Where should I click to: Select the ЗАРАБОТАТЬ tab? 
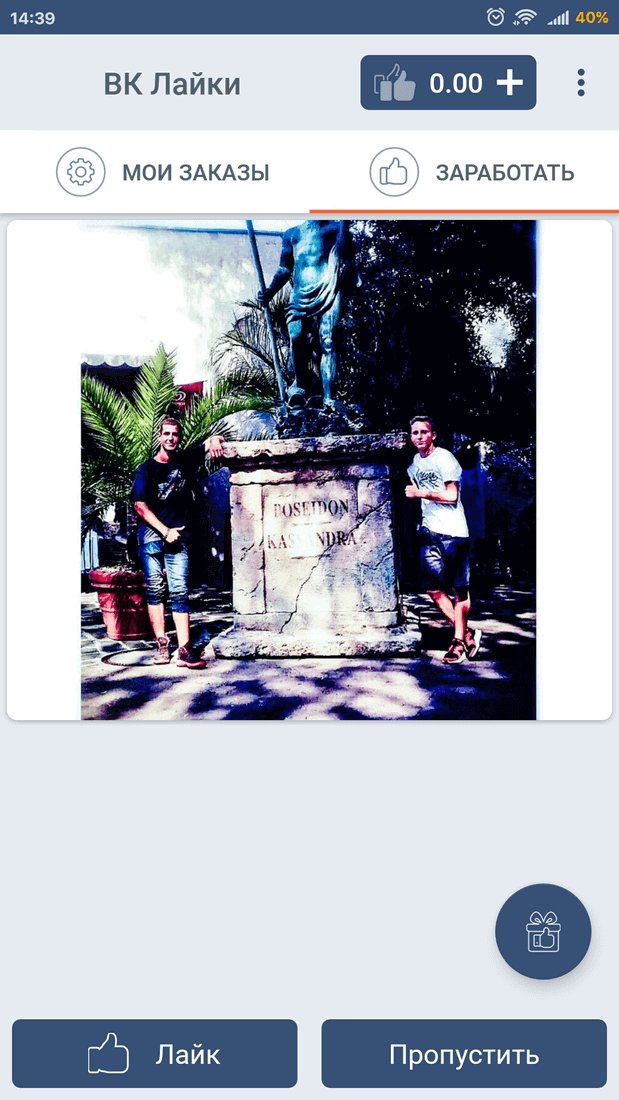(x=471, y=172)
